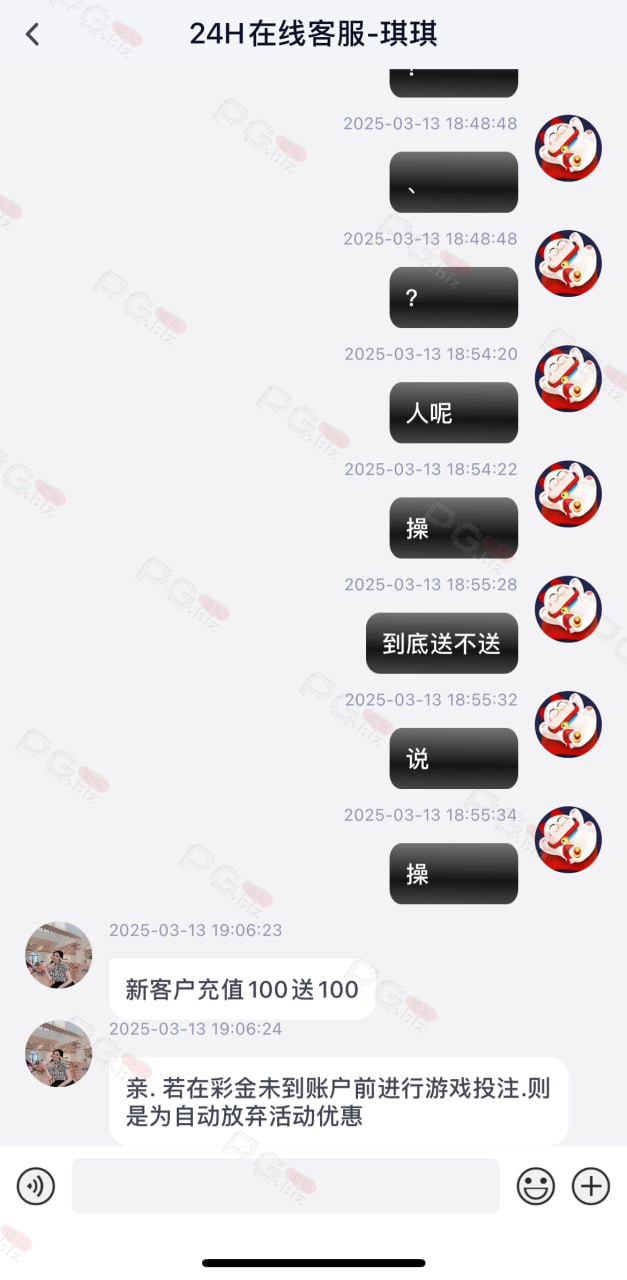Open the emoji picker
This screenshot has height=1280, width=627.
pos(536,1187)
